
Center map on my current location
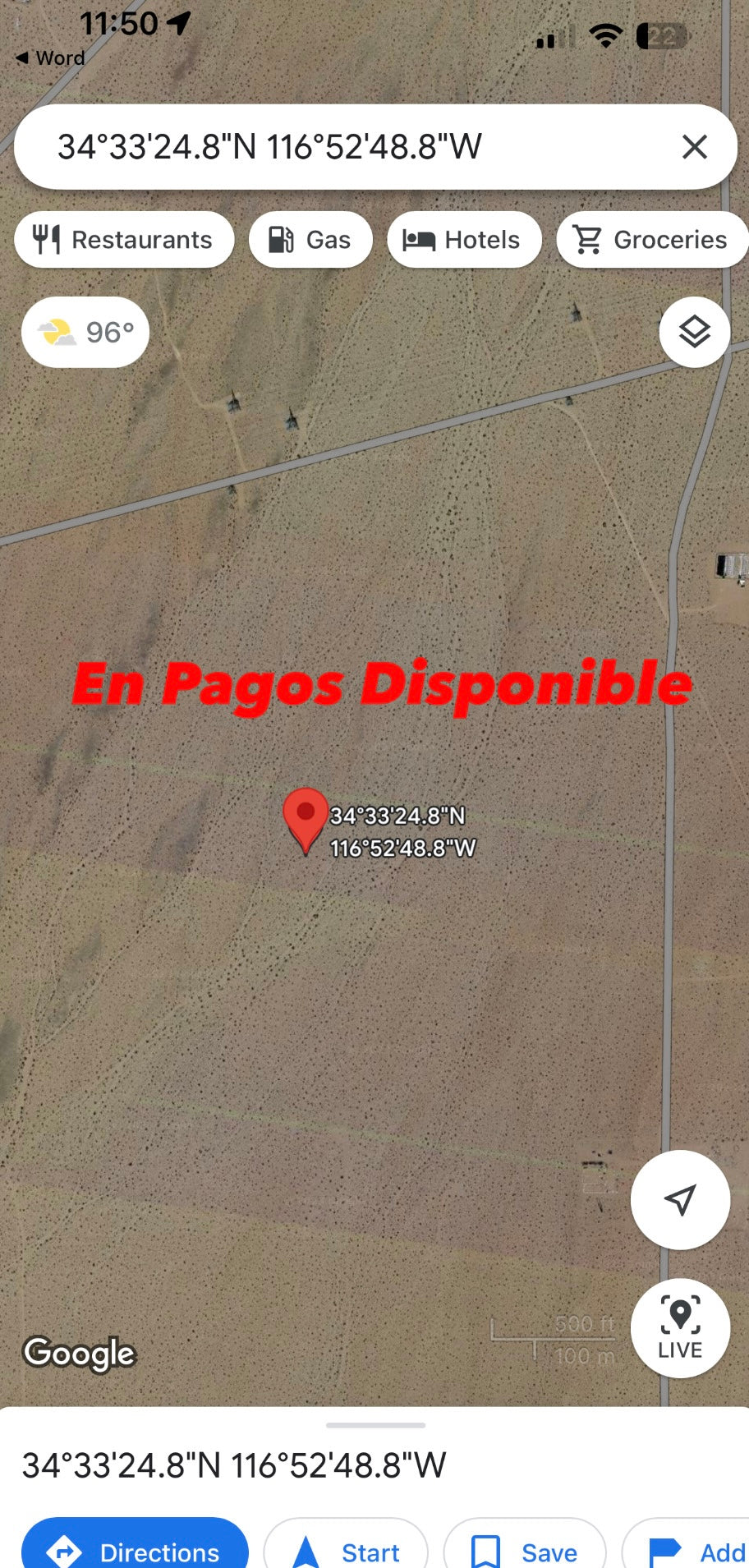point(680,1200)
